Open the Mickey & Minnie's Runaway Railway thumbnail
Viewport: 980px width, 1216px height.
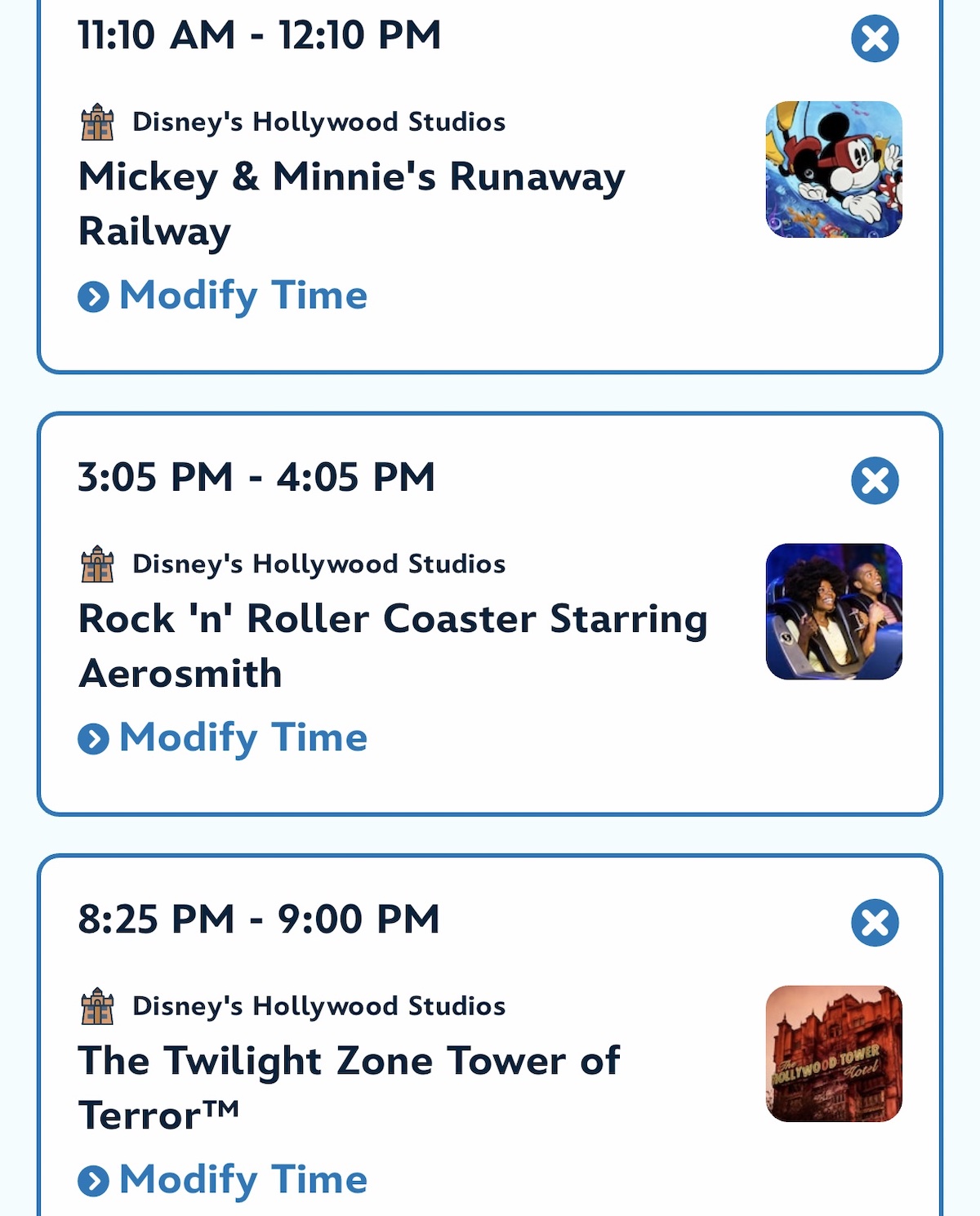834,170
